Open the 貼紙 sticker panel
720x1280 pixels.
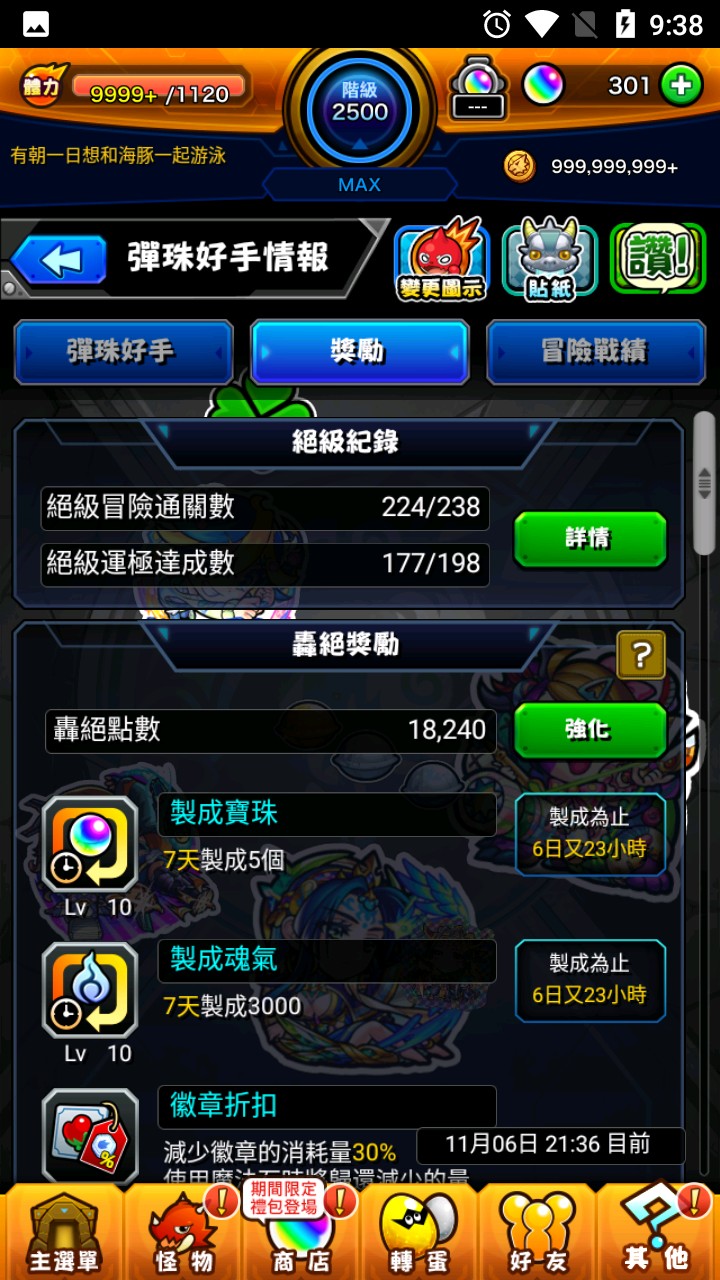tap(548, 258)
